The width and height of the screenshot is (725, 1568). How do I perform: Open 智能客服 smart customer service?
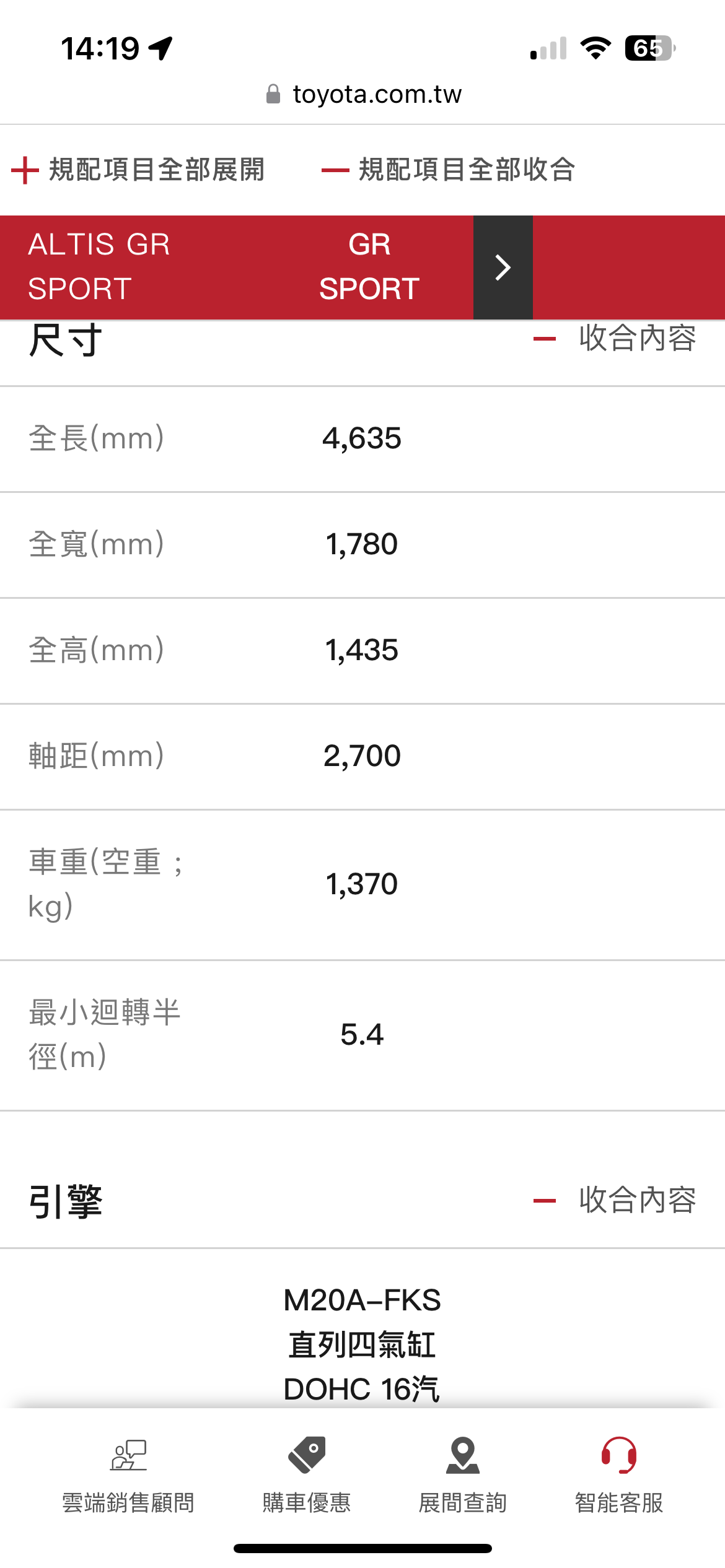tap(619, 1476)
